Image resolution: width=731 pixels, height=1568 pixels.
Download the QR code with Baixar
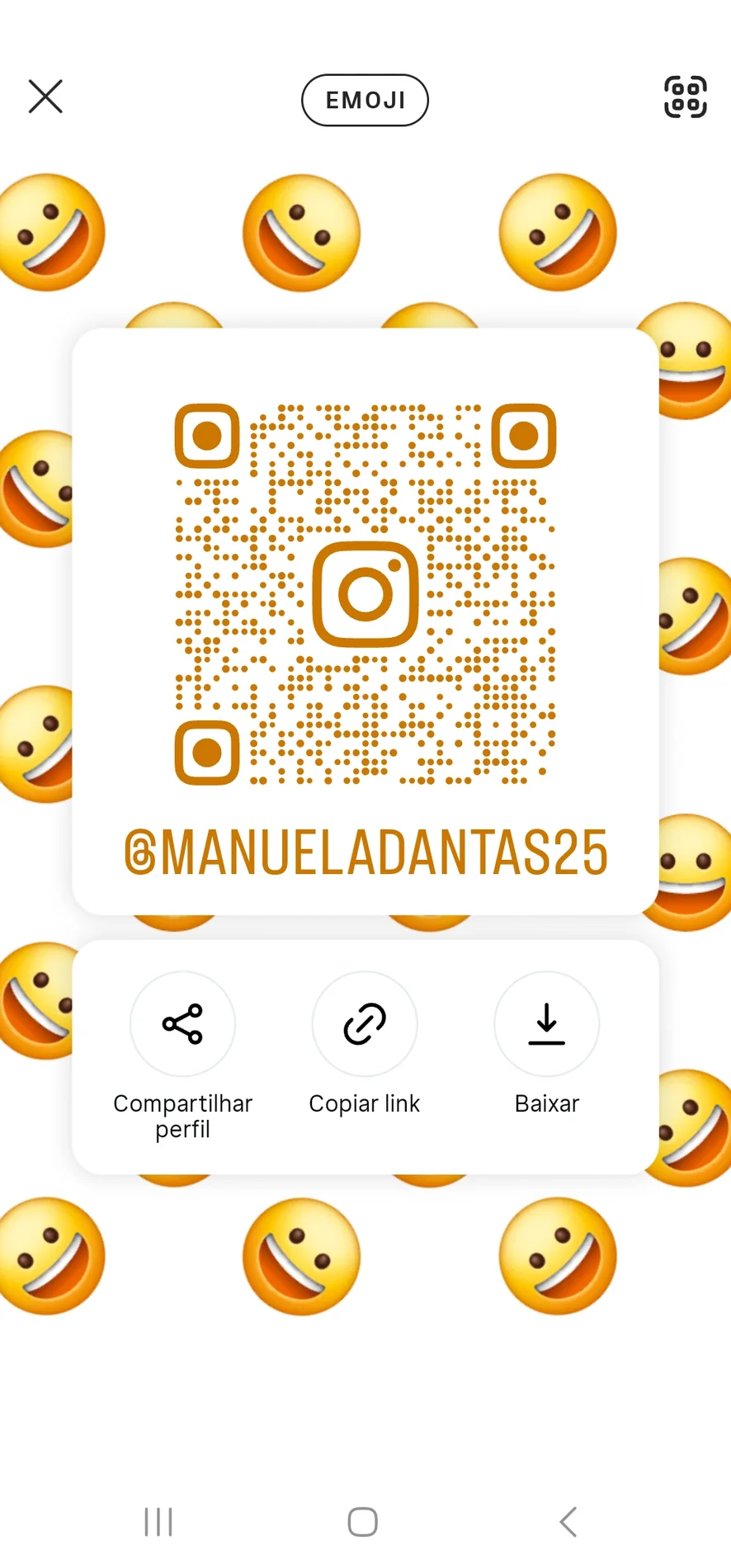(x=546, y=1024)
